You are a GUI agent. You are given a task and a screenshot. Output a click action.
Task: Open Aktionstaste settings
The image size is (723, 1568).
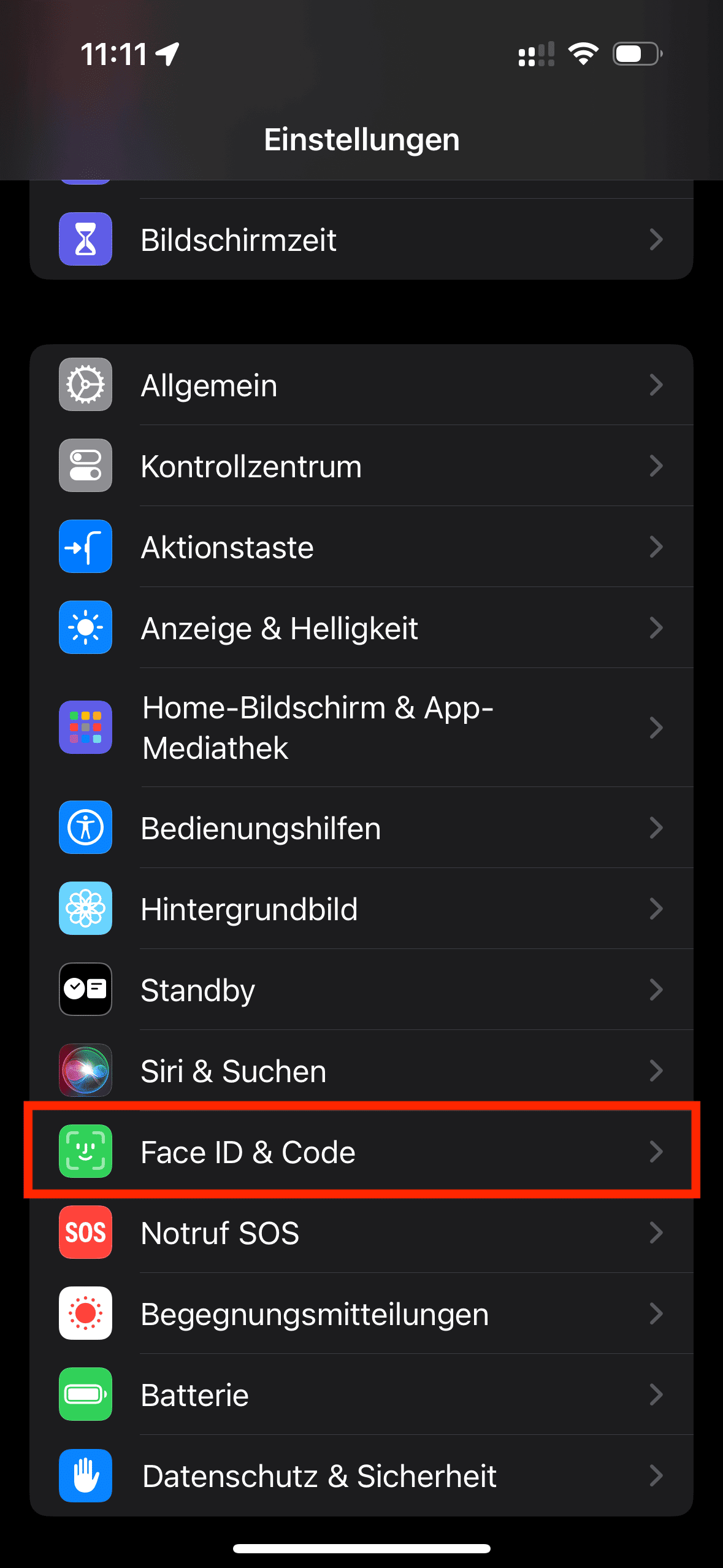(361, 547)
